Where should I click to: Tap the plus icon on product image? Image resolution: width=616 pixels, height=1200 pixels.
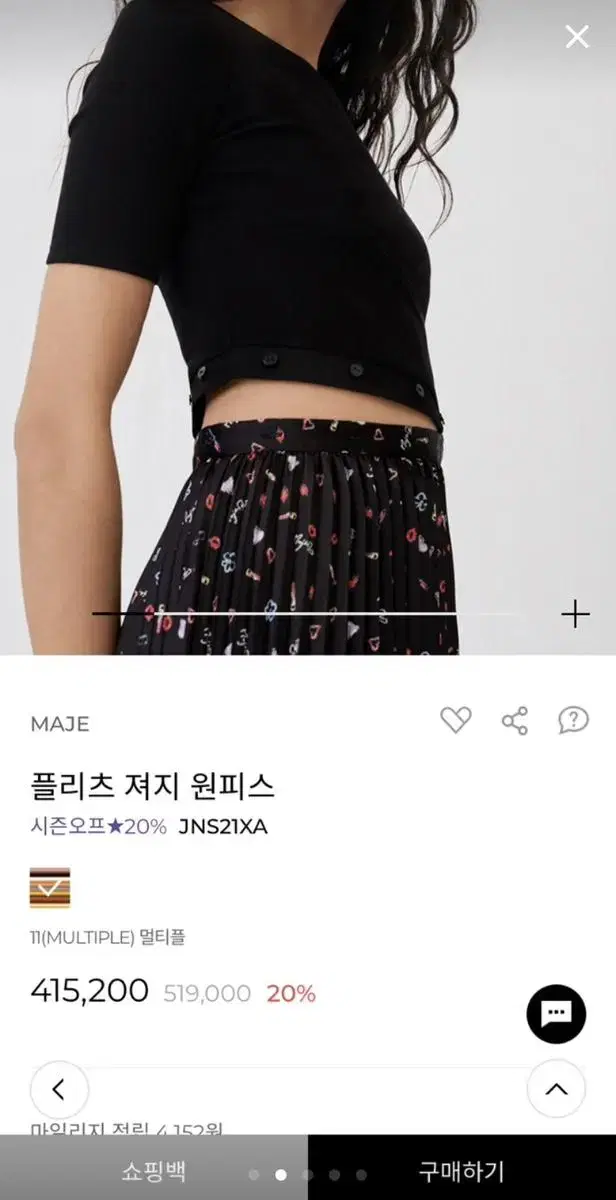coord(575,614)
